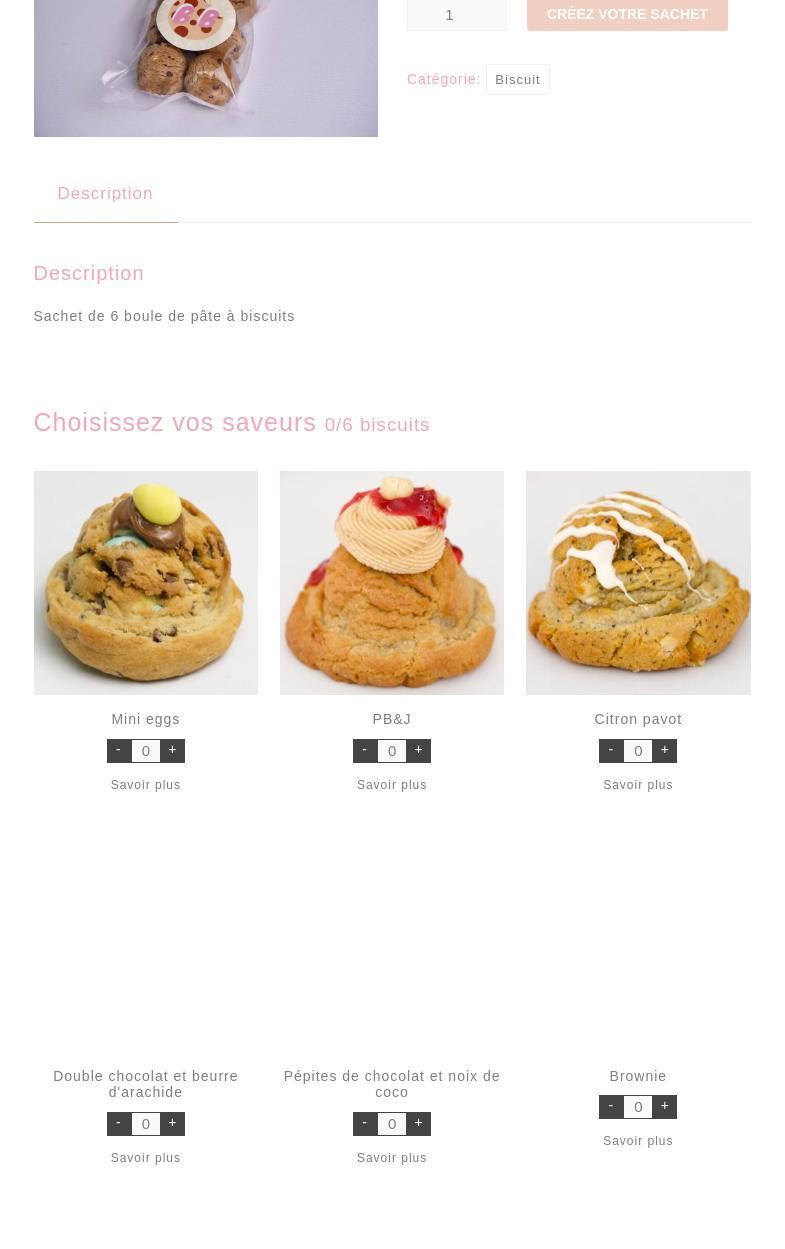Remove one PB&J biscuit

365,750
